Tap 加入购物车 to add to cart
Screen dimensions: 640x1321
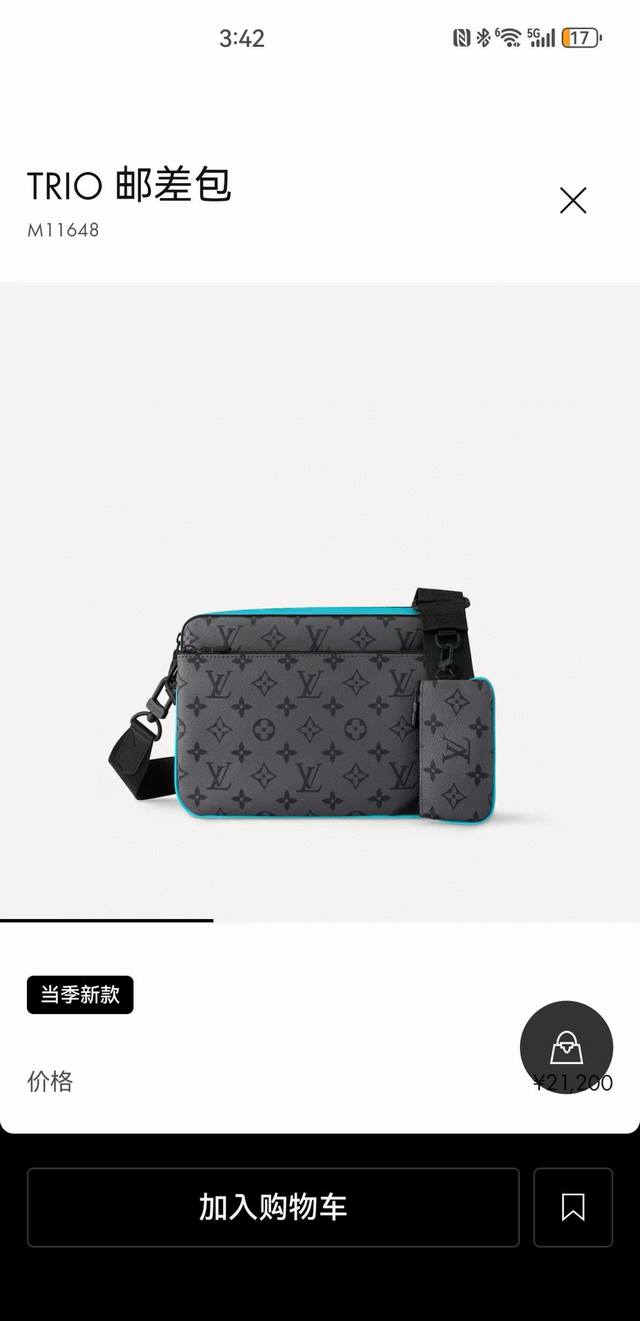273,1207
